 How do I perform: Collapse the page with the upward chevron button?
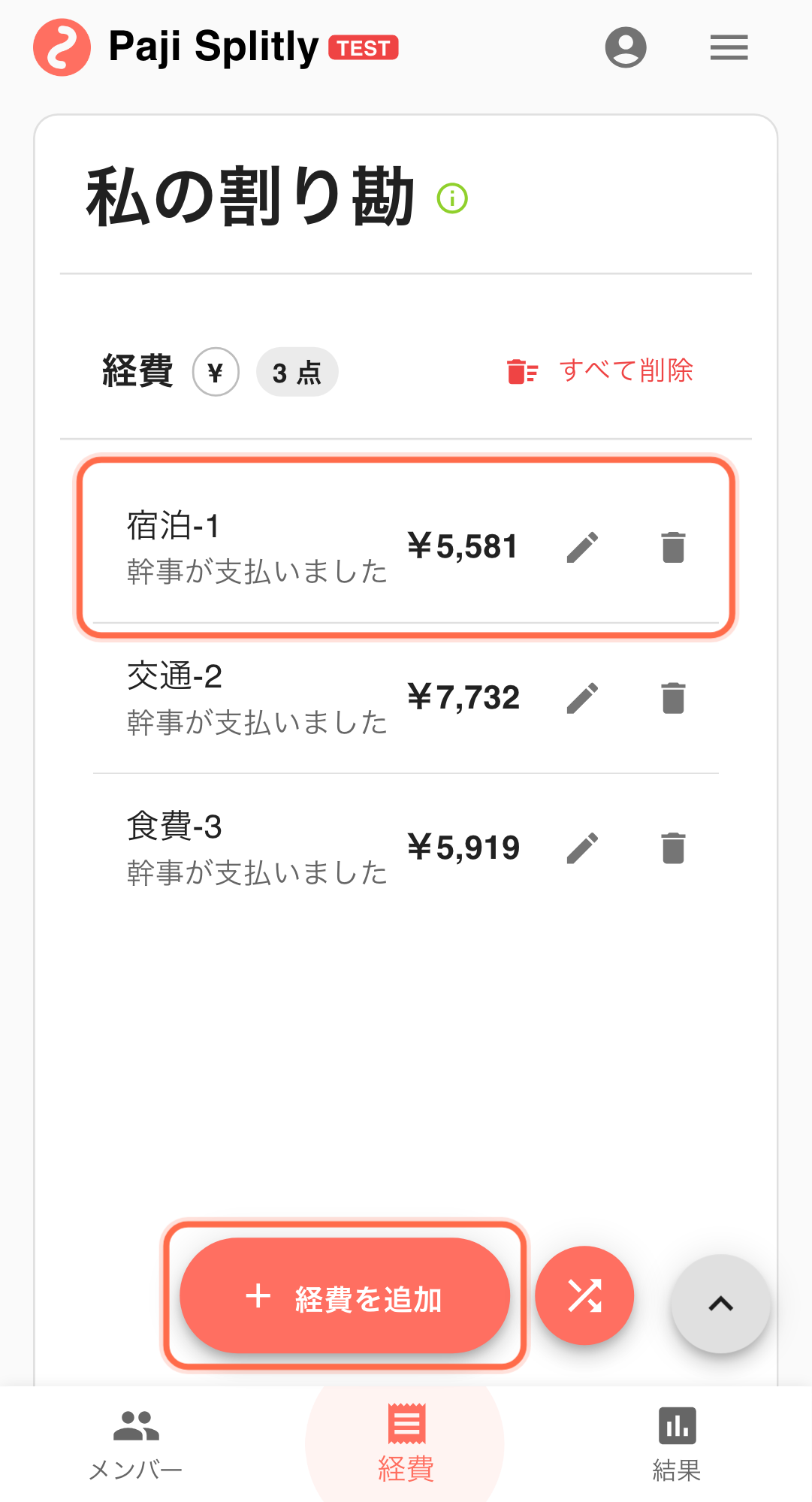point(720,1302)
